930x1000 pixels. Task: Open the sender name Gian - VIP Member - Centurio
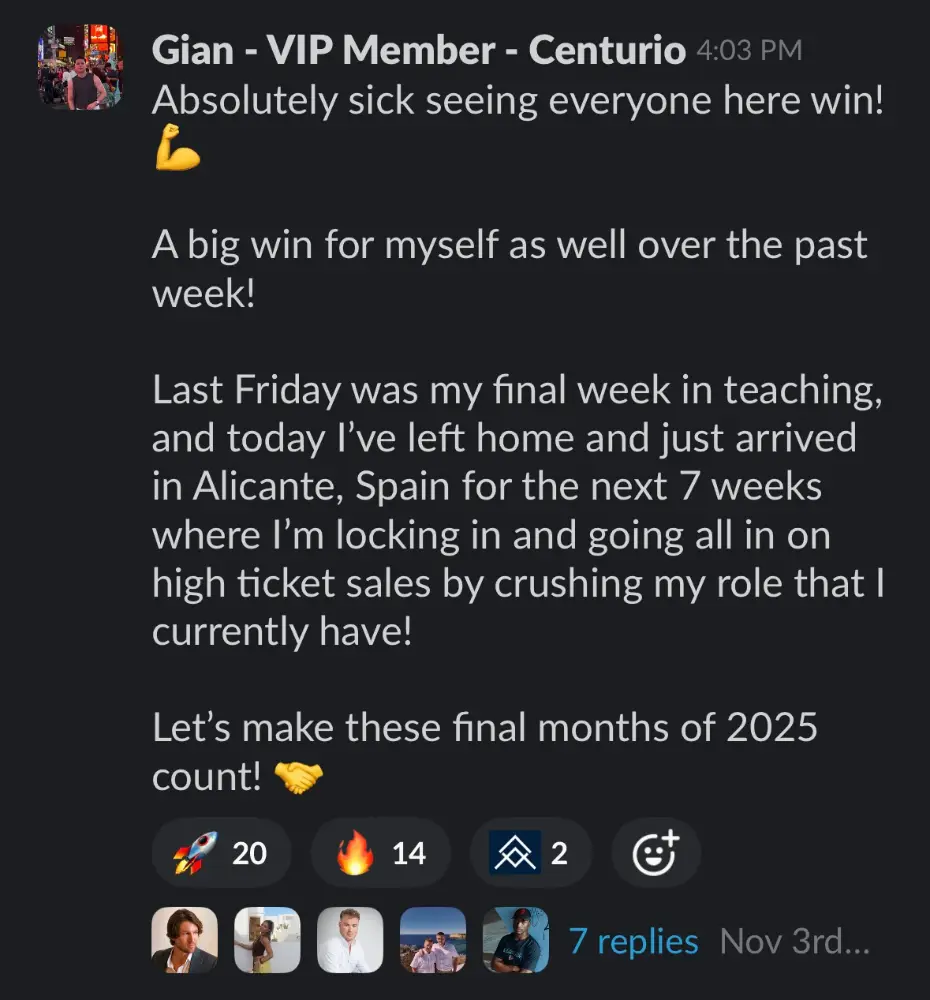[418, 50]
